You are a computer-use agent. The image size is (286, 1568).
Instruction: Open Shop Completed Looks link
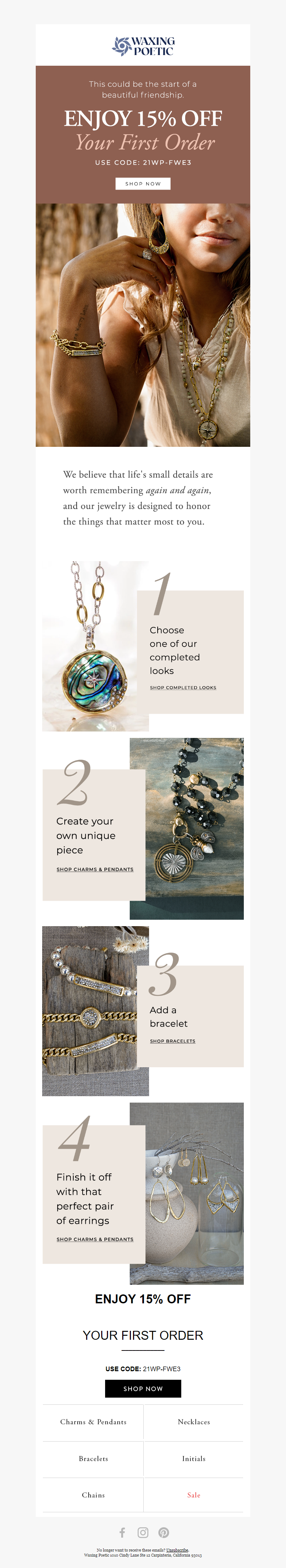pyautogui.click(x=183, y=687)
